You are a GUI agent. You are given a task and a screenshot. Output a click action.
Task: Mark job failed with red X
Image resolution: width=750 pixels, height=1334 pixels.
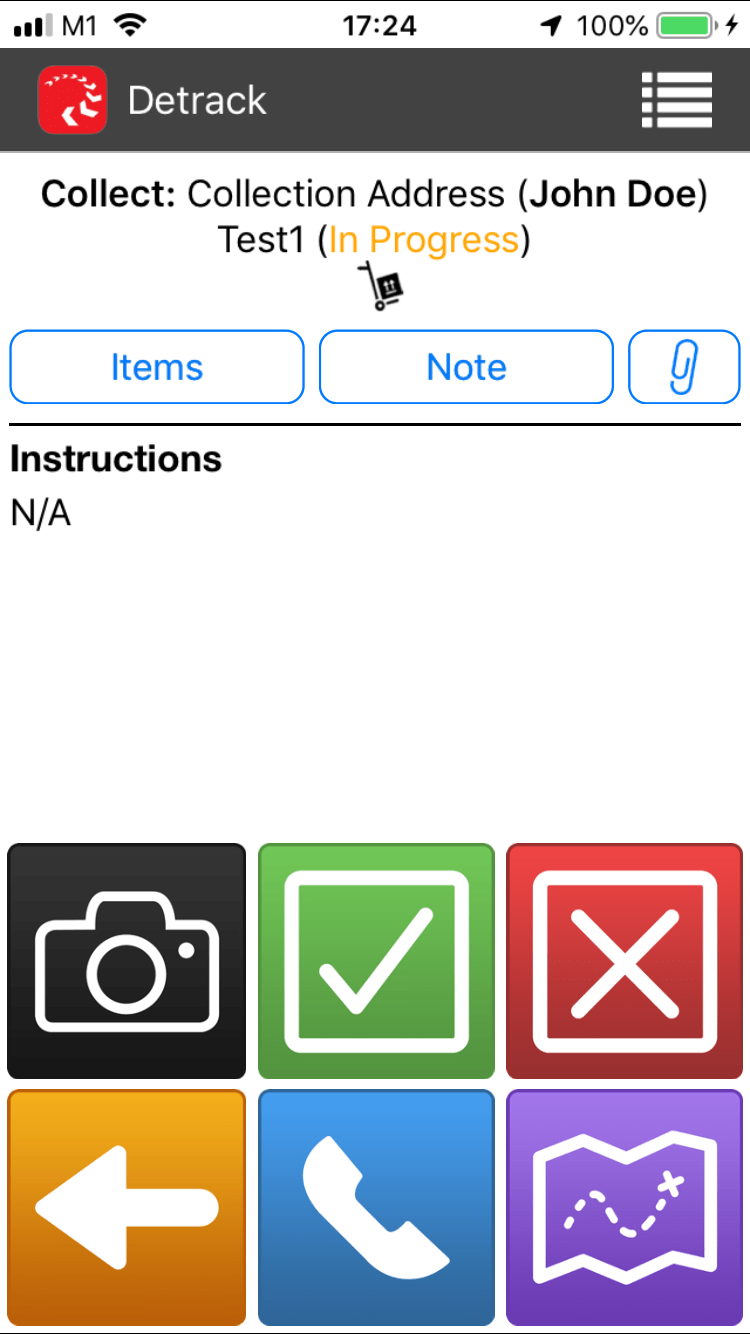[625, 961]
